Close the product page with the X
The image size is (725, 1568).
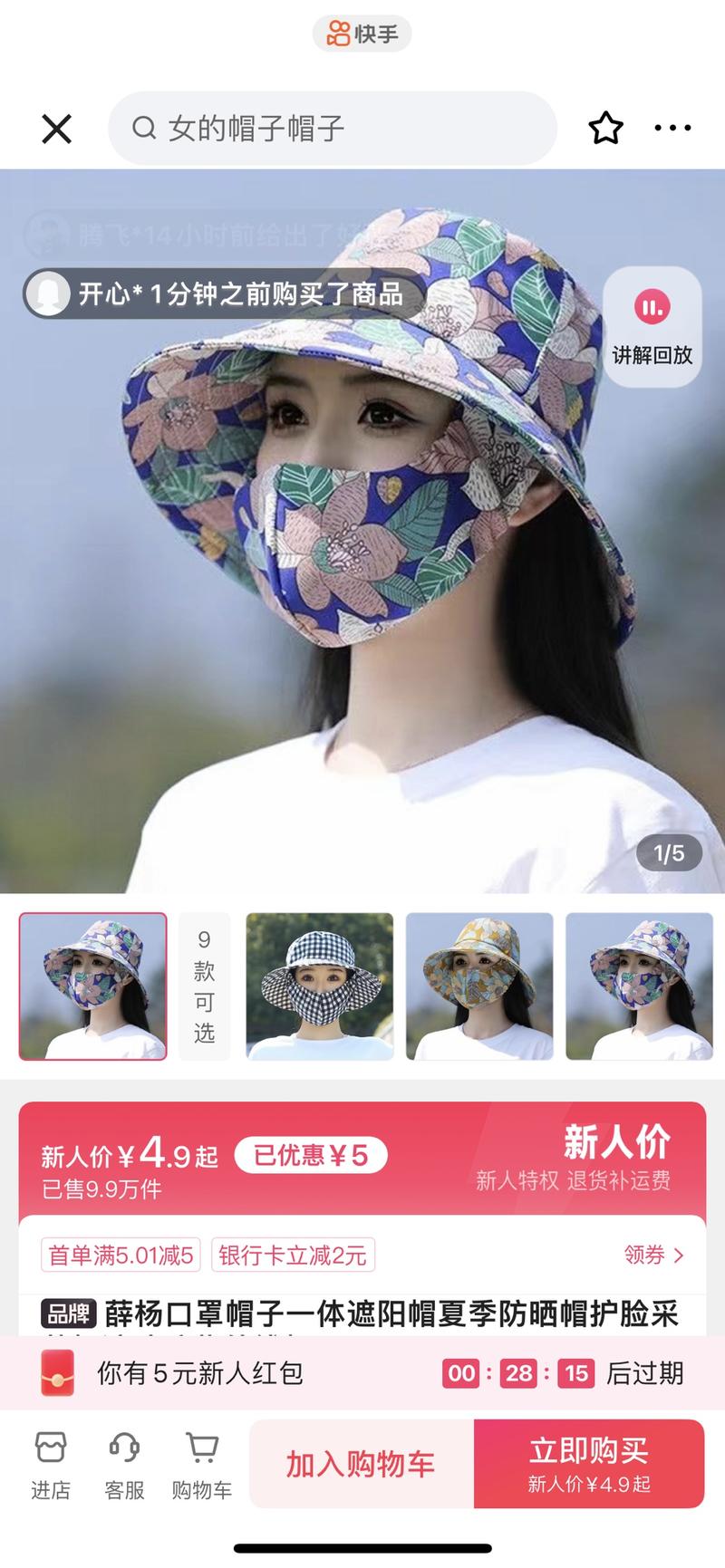pos(56,129)
